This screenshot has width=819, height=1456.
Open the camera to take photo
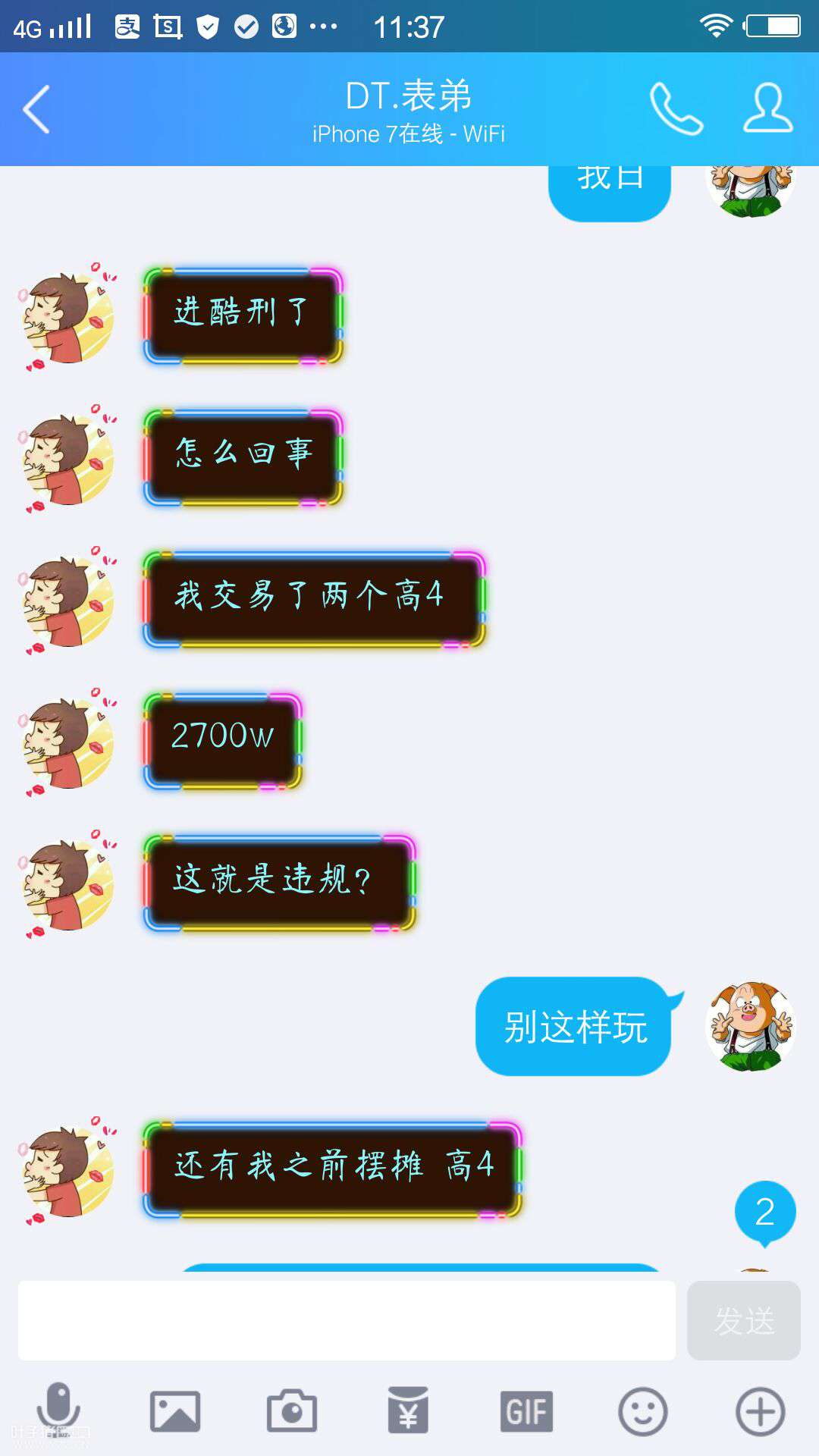pos(292,1411)
